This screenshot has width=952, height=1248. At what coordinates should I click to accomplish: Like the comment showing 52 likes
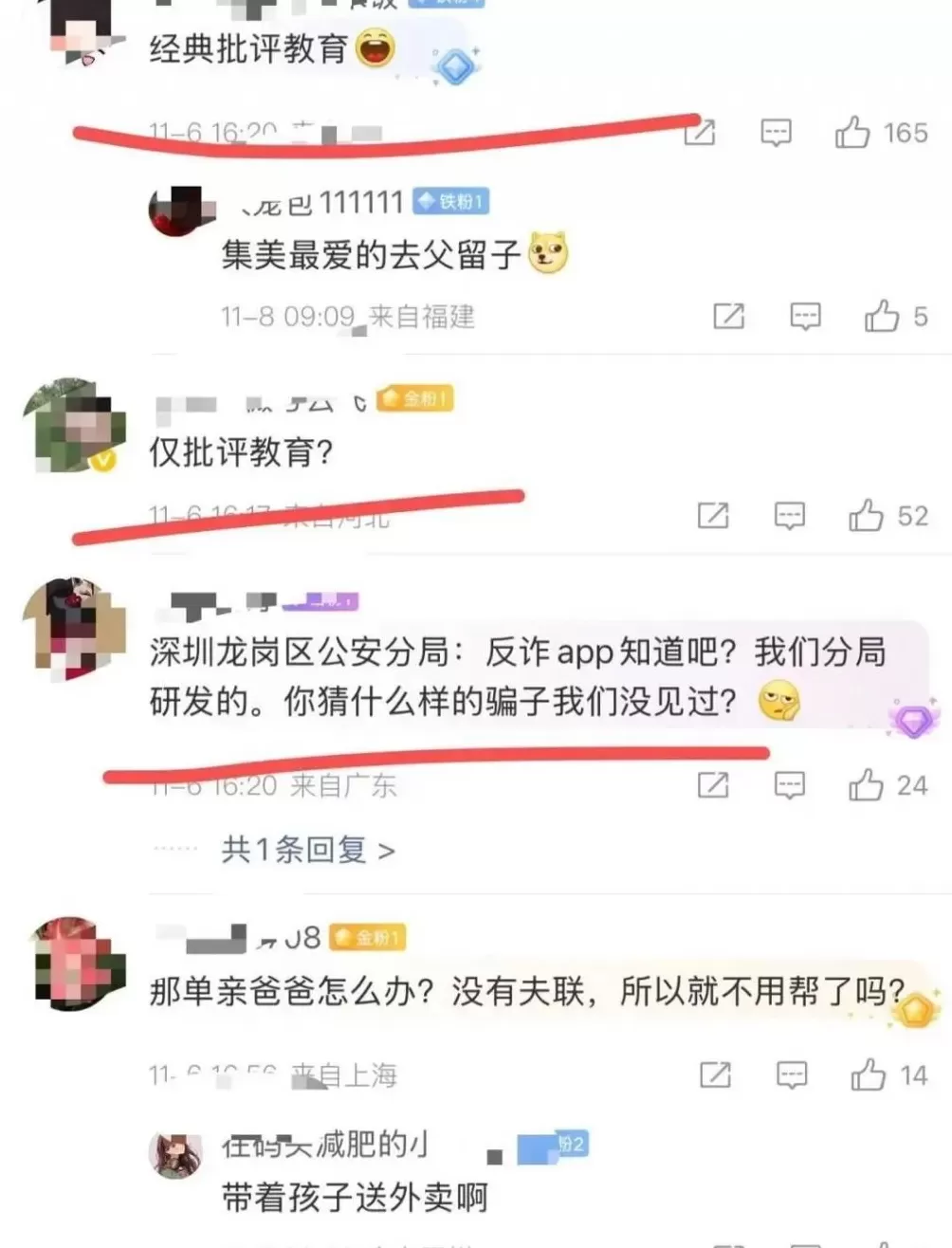(870, 516)
